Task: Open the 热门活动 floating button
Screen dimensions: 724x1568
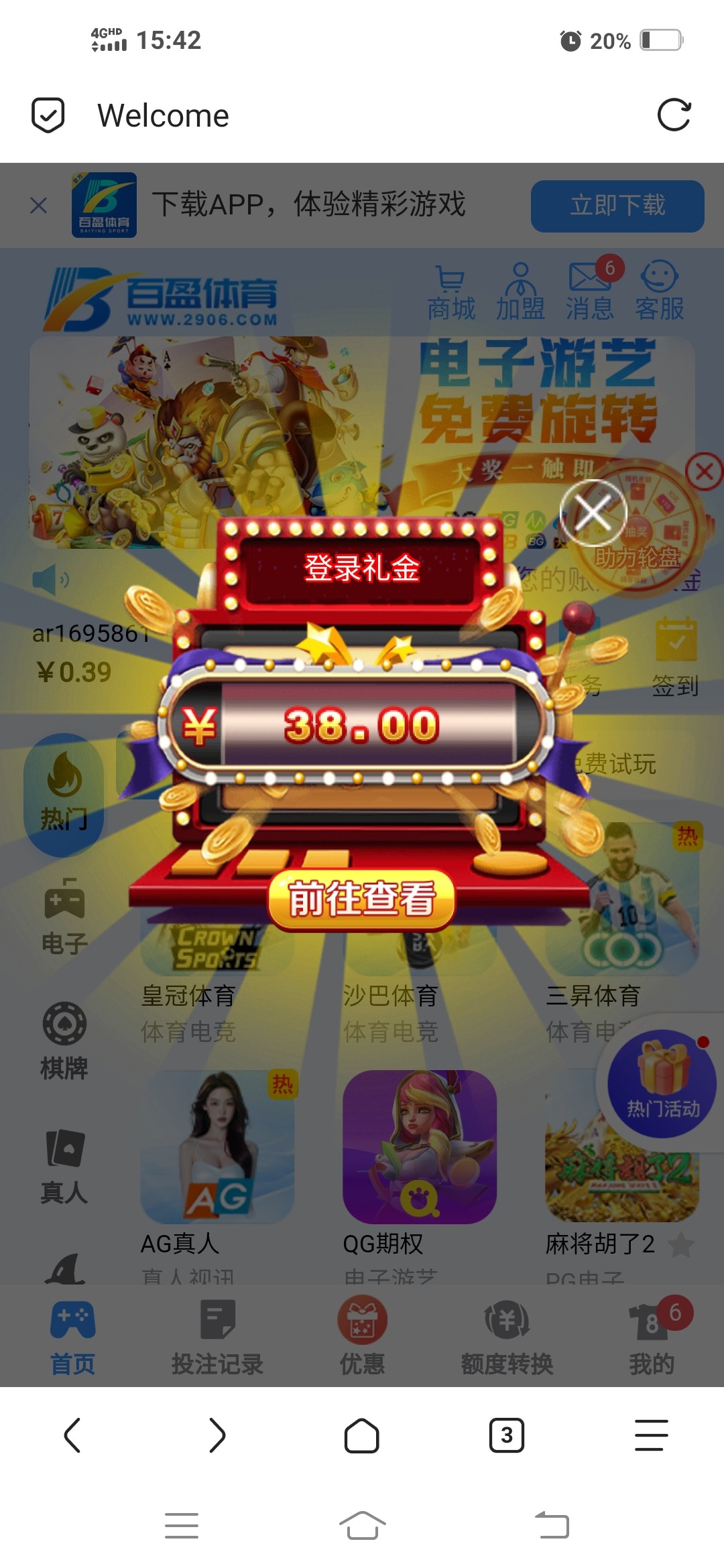Action: (662, 1084)
